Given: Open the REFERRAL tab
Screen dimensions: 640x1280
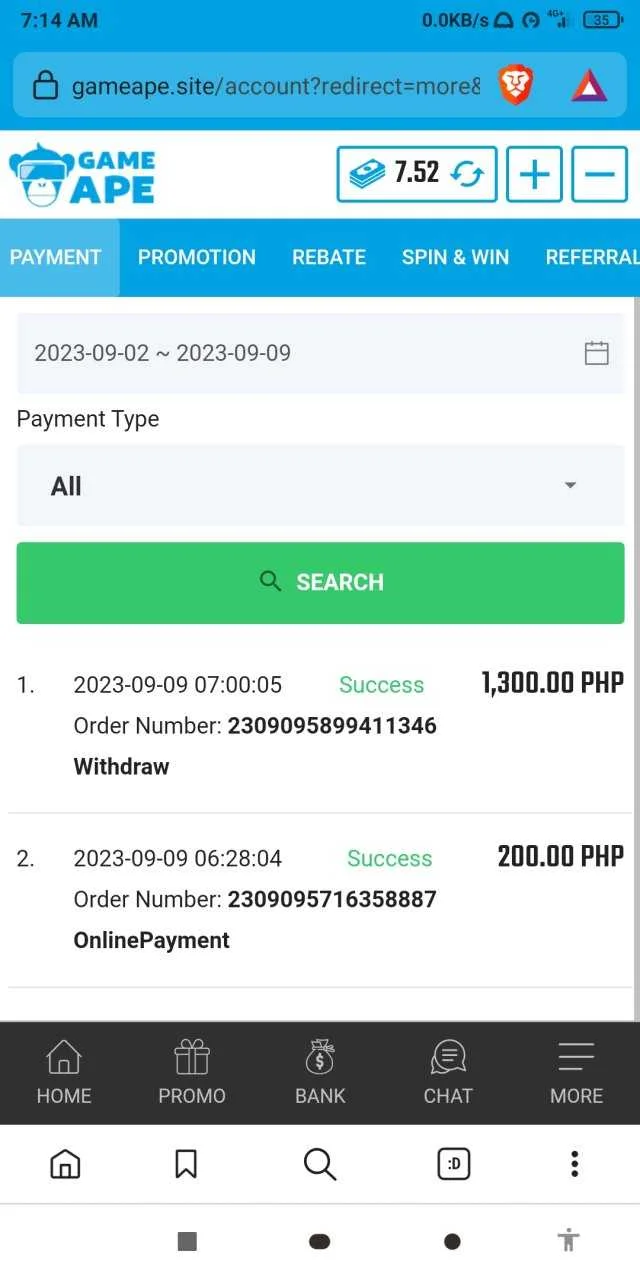Looking at the screenshot, I should pyautogui.click(x=592, y=257).
